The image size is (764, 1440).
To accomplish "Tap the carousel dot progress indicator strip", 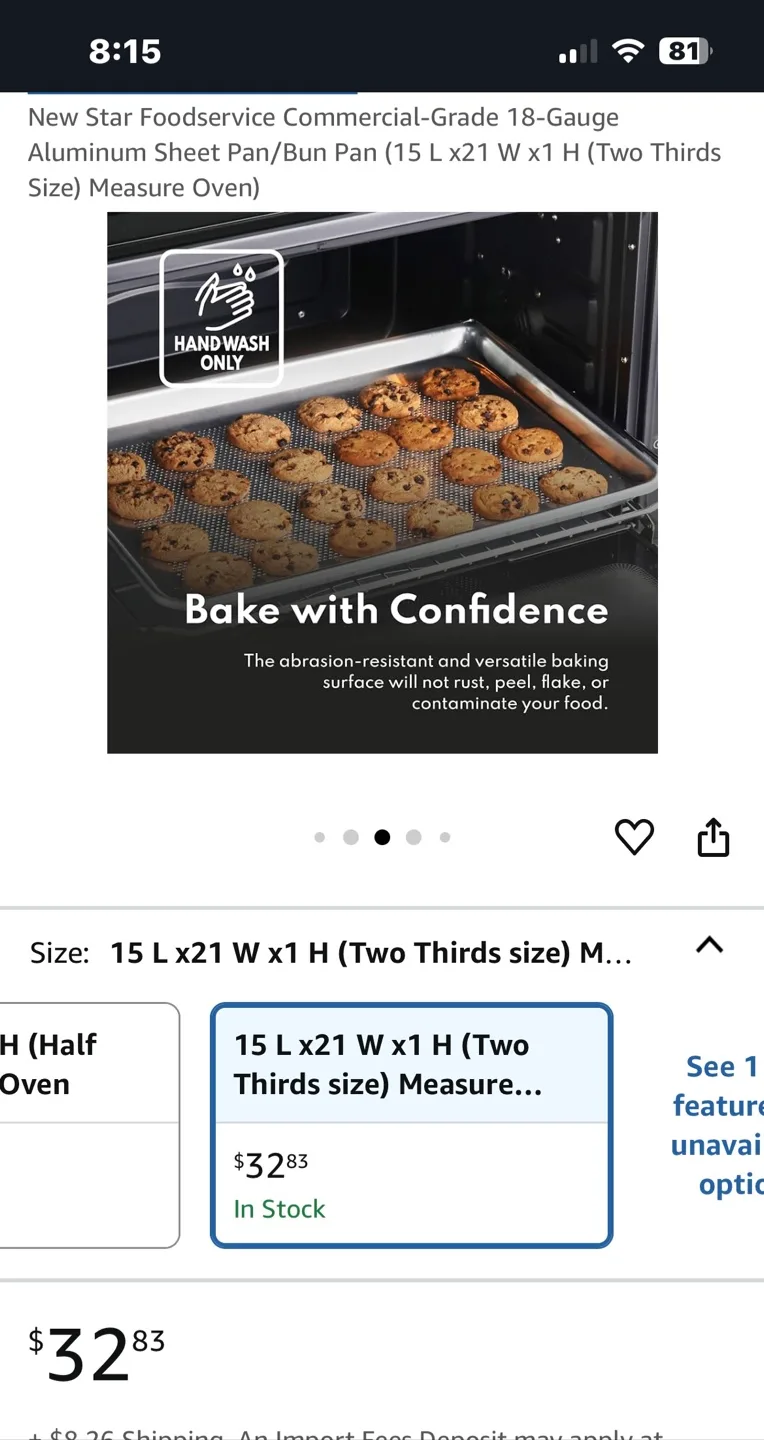I will tap(382, 837).
